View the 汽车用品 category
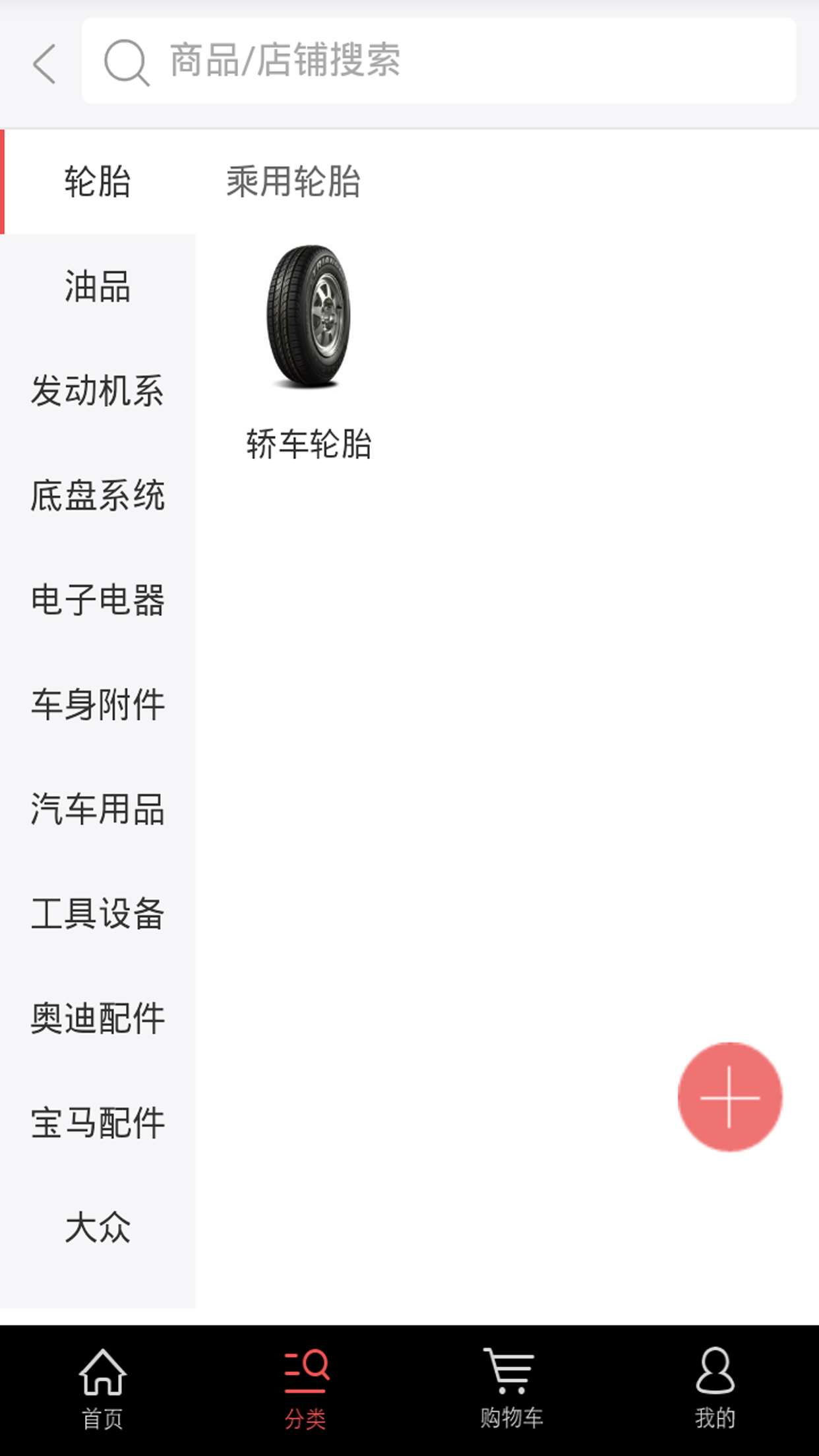 pos(98,808)
